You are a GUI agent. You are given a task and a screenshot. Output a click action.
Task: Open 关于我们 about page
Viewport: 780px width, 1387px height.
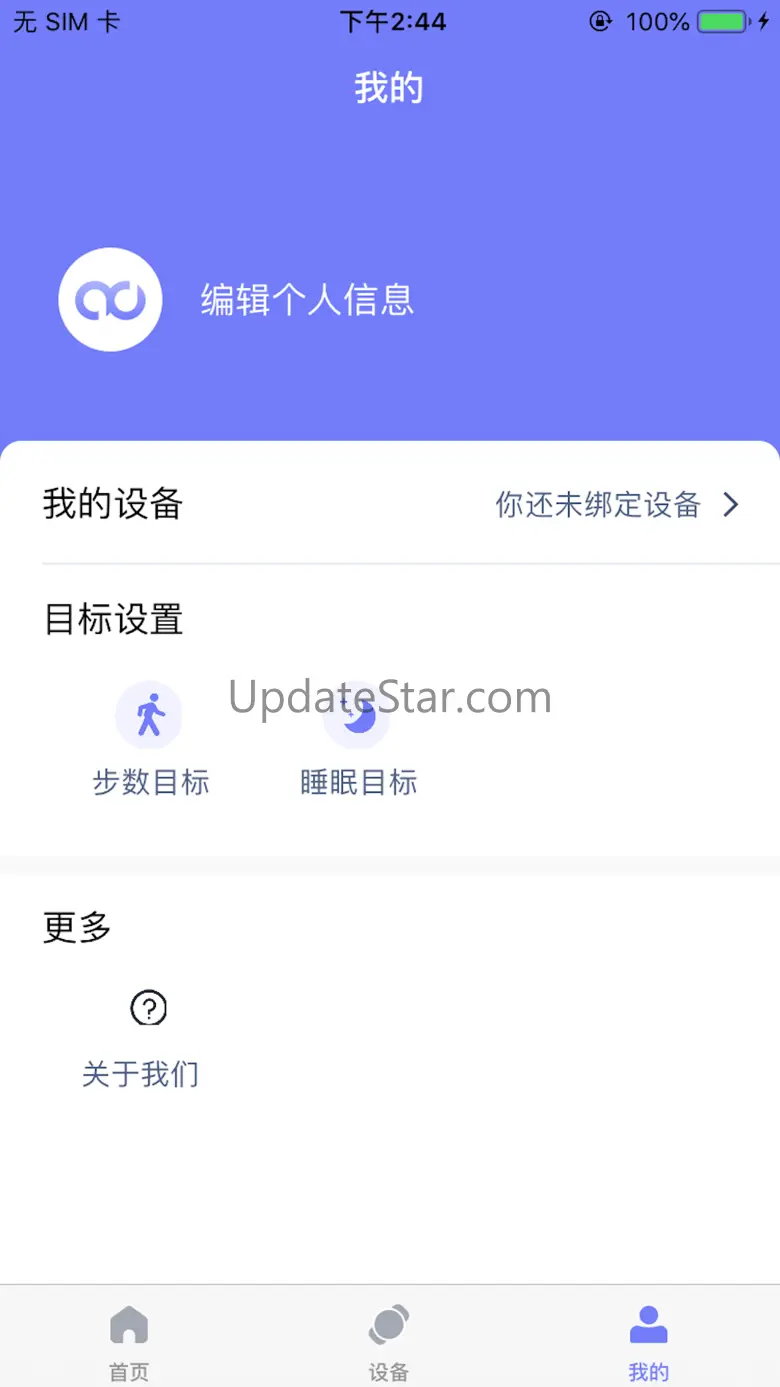pos(140,1040)
